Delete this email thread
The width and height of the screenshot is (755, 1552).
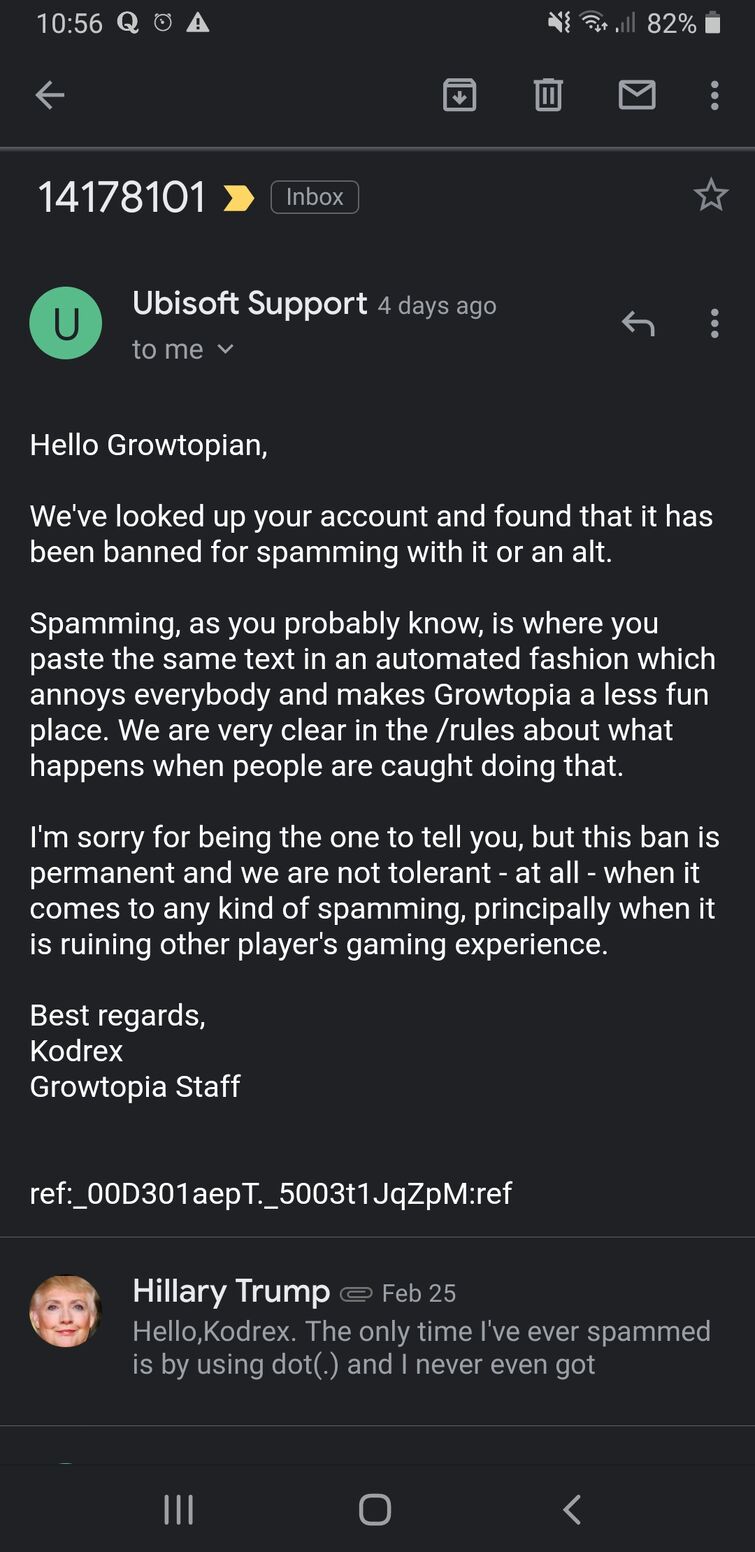coord(548,95)
